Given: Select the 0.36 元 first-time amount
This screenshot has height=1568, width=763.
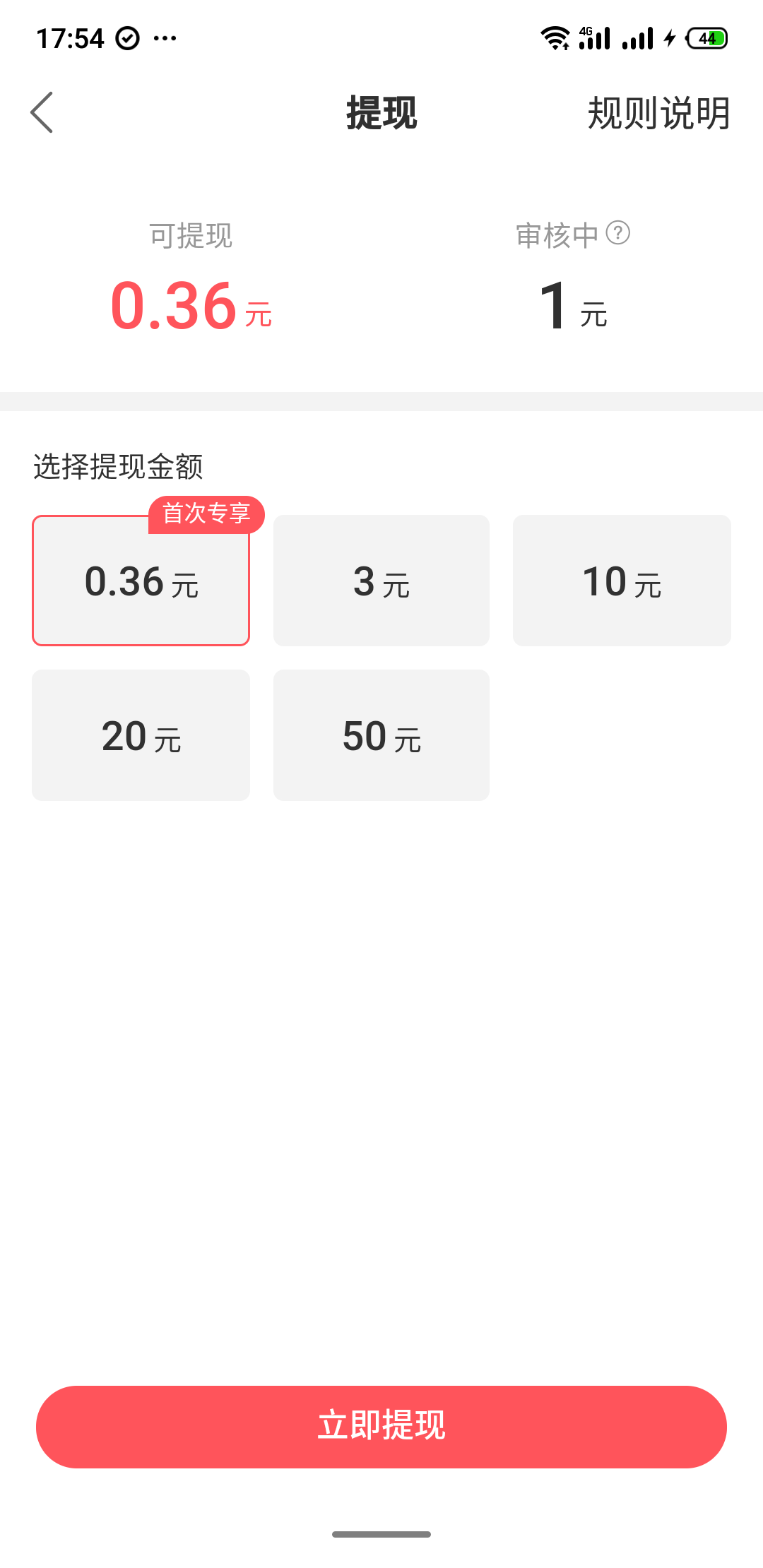Looking at the screenshot, I should click(141, 581).
